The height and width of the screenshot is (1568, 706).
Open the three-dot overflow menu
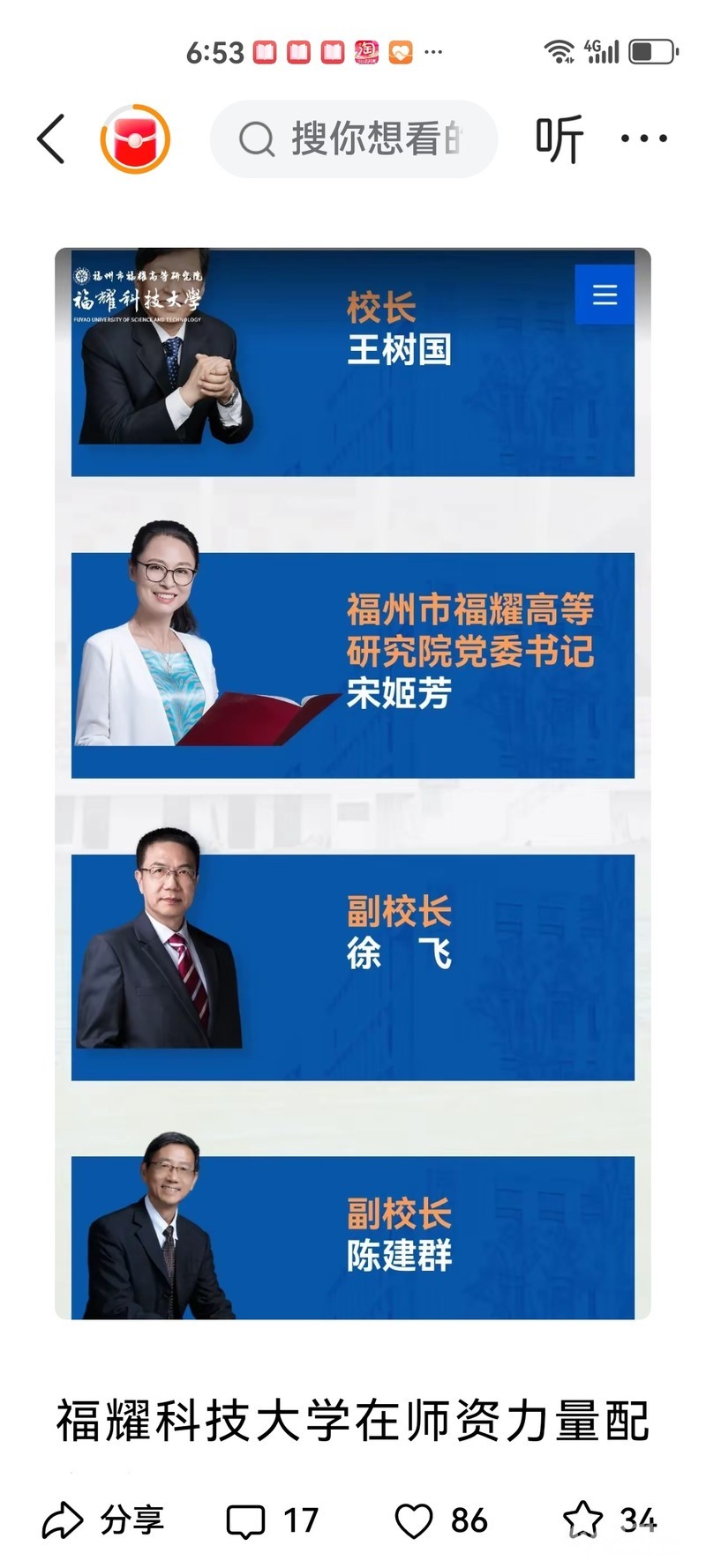coord(643,138)
